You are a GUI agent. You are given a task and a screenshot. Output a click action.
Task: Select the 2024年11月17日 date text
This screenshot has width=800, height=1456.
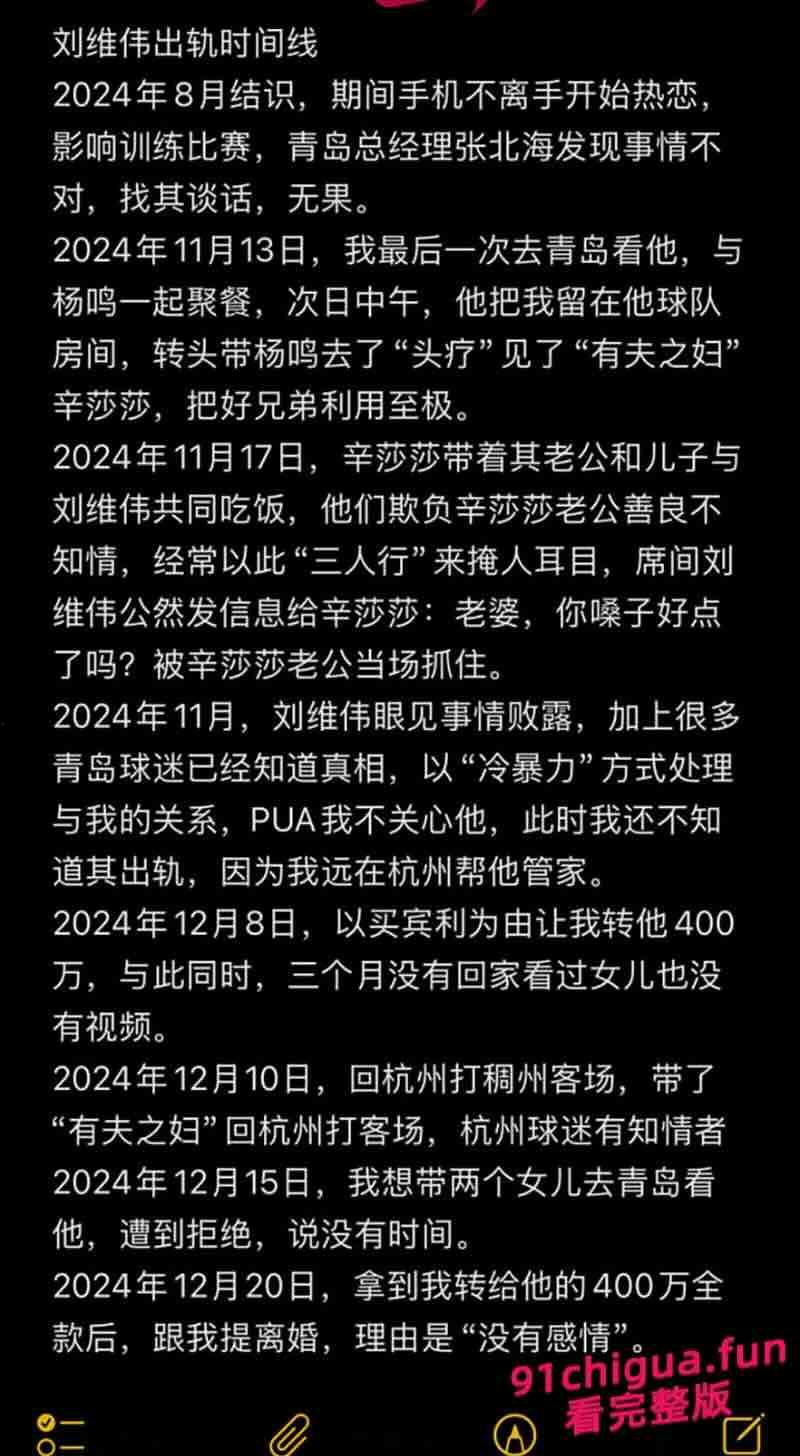pyautogui.click(x=170, y=463)
